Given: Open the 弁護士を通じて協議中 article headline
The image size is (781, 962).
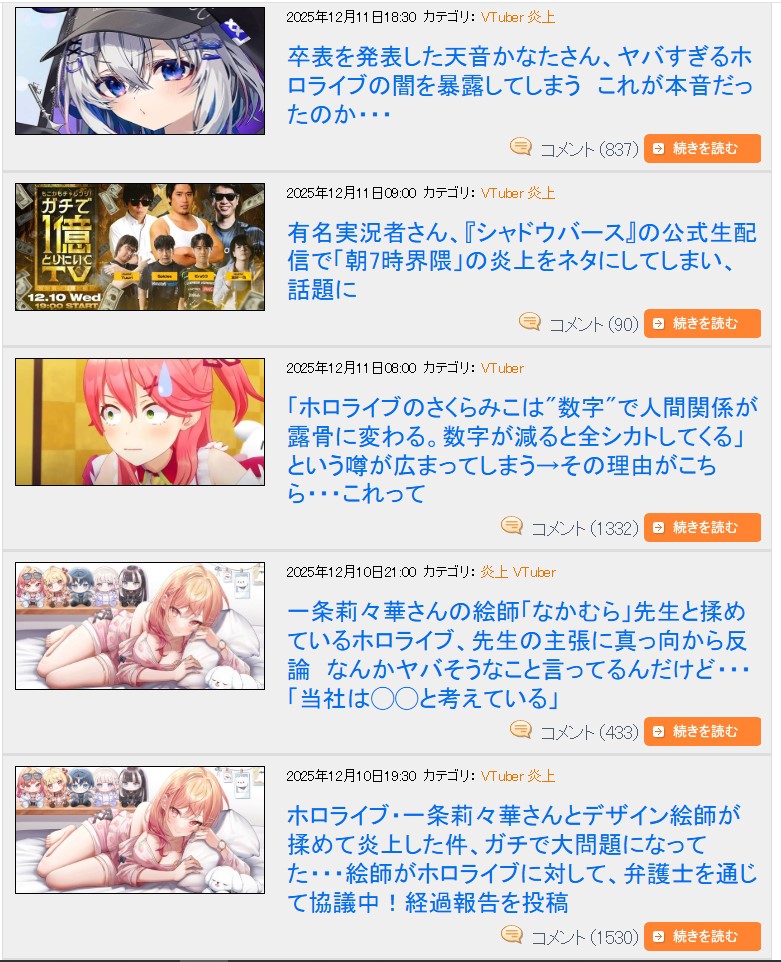Looking at the screenshot, I should click(520, 858).
